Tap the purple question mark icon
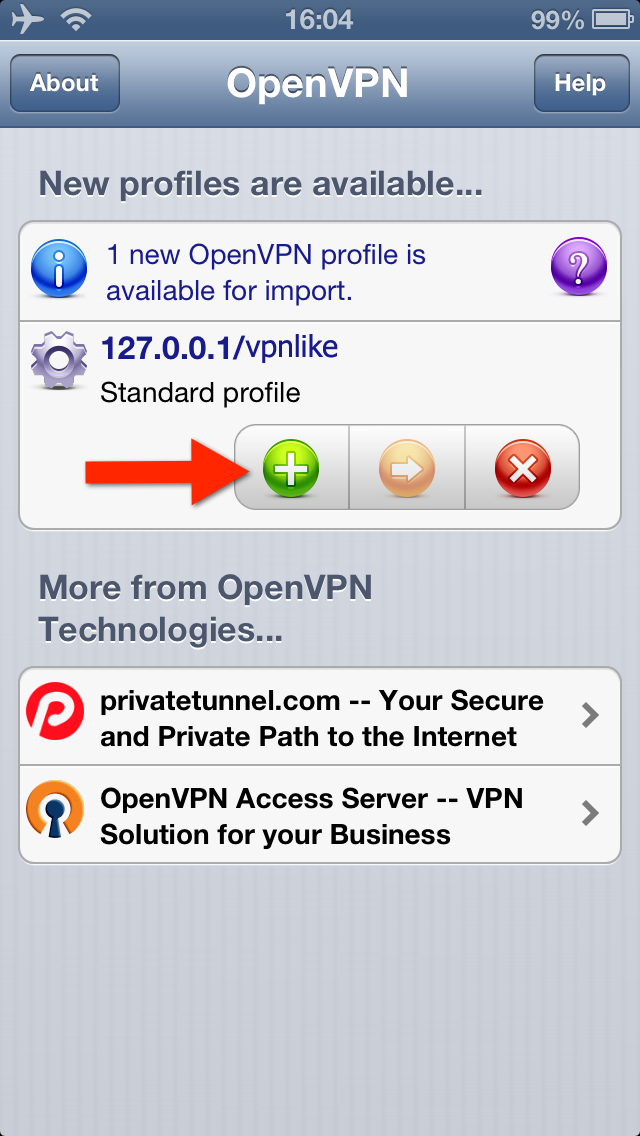The height and width of the screenshot is (1136, 640). point(579,268)
